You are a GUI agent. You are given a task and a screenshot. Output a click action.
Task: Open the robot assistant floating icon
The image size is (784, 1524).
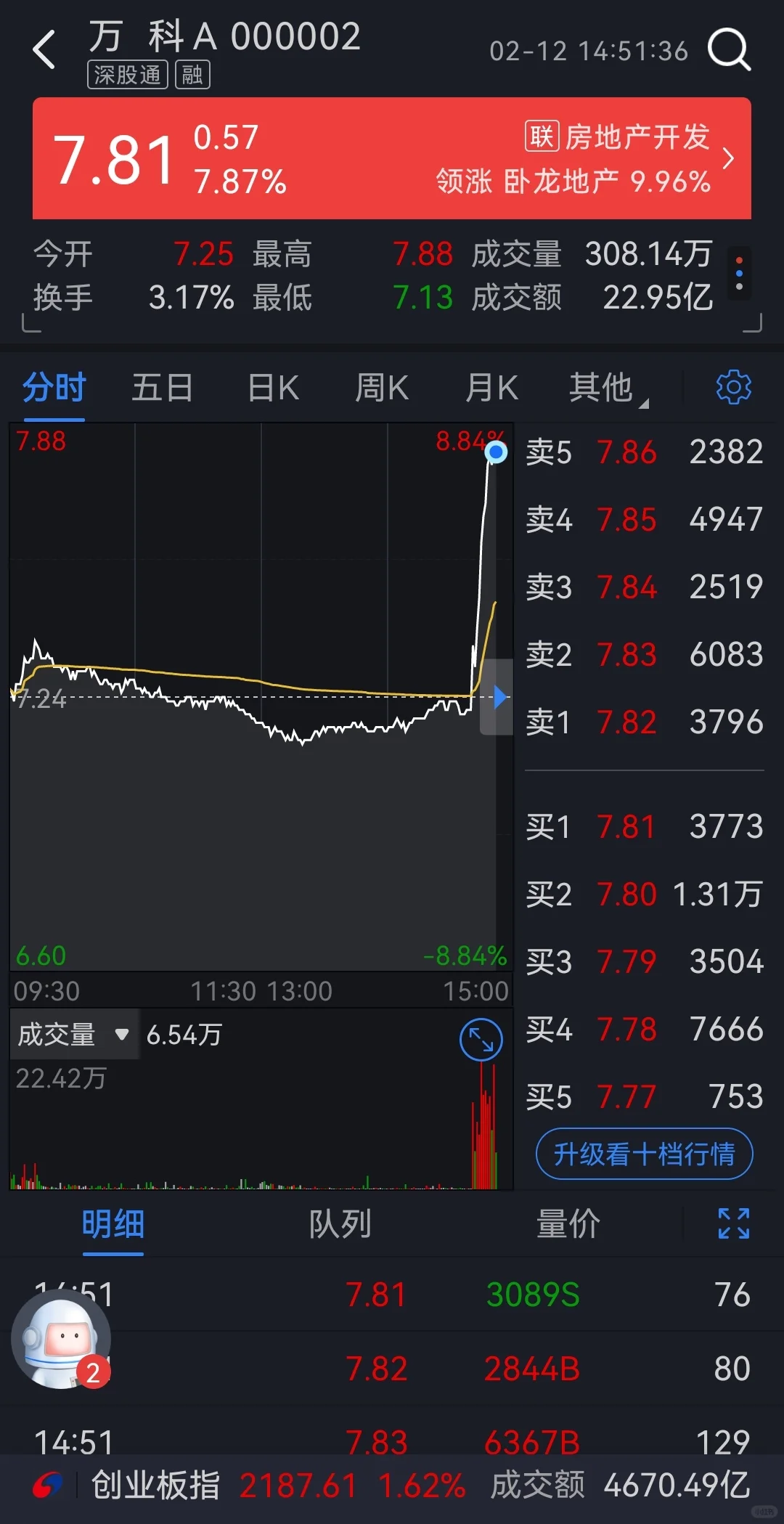click(61, 1340)
